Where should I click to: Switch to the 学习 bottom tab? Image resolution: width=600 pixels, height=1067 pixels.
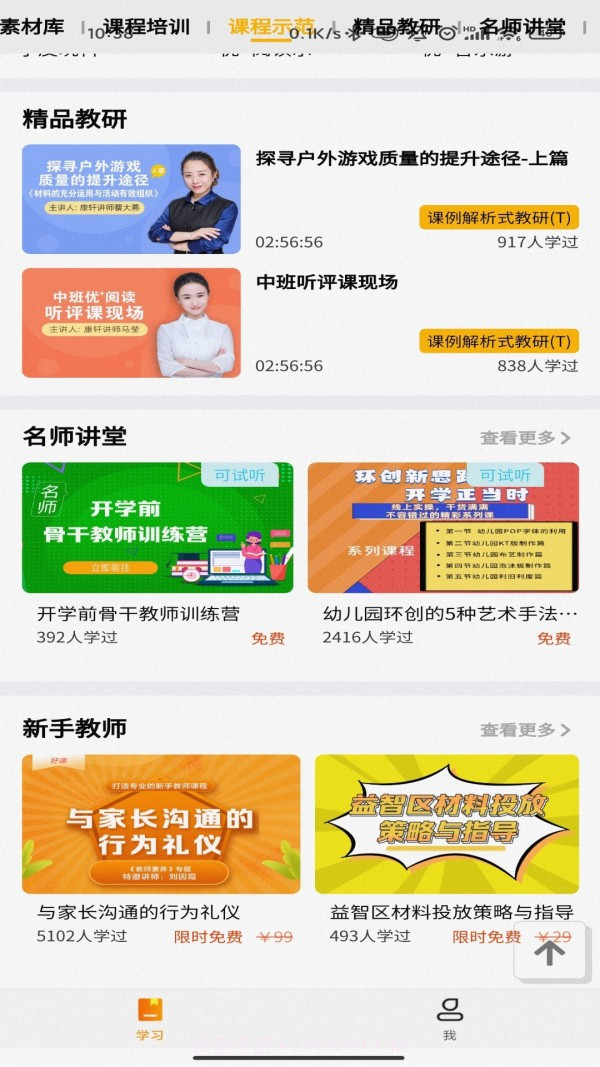[150, 1019]
